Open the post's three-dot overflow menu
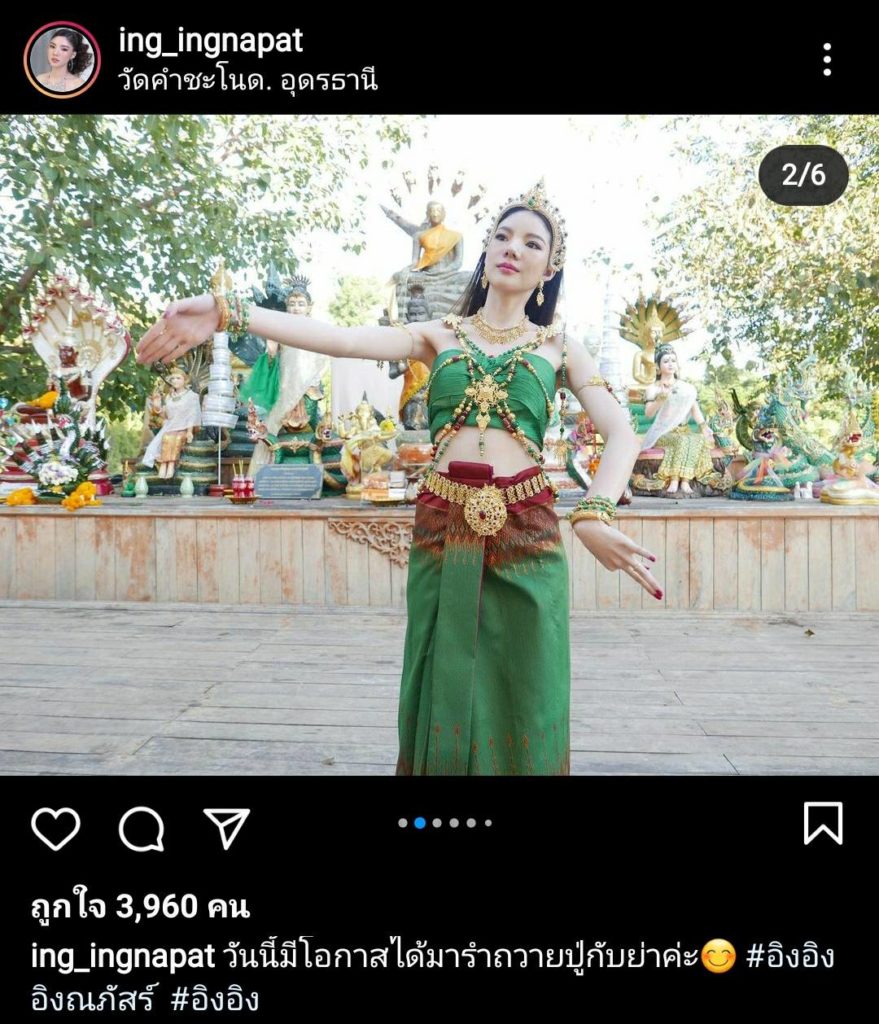The image size is (879, 1024). tap(826, 59)
